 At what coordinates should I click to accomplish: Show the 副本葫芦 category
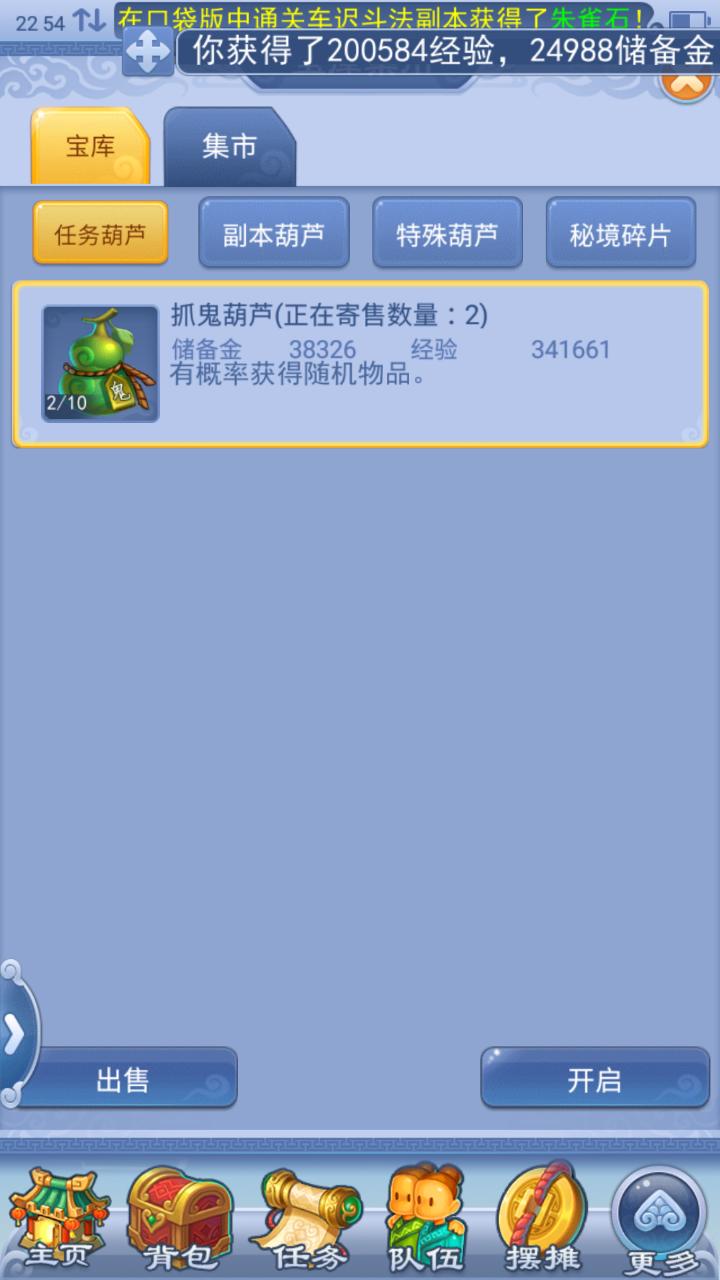click(273, 234)
